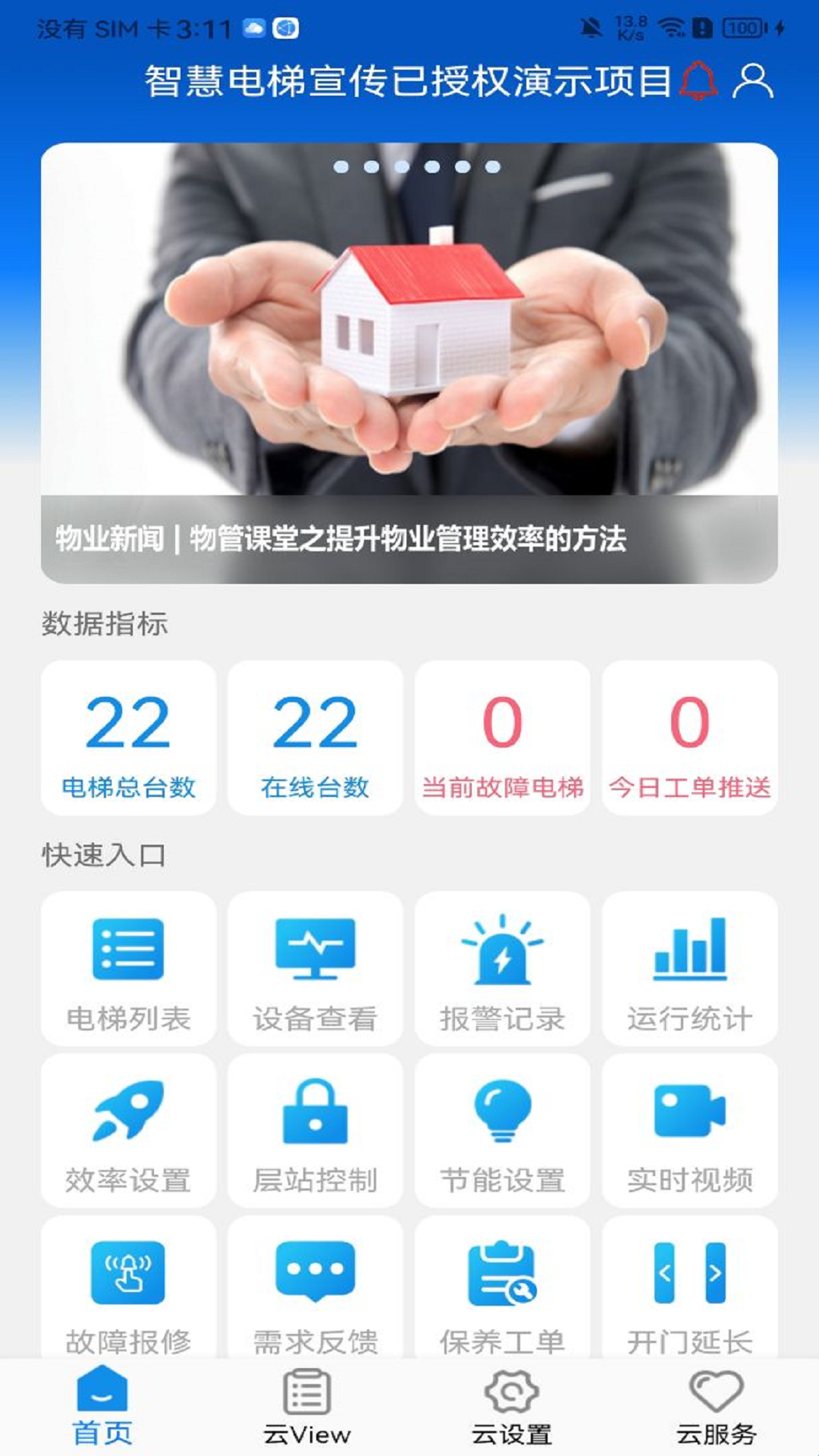Watch 实时视频

click(x=689, y=1130)
